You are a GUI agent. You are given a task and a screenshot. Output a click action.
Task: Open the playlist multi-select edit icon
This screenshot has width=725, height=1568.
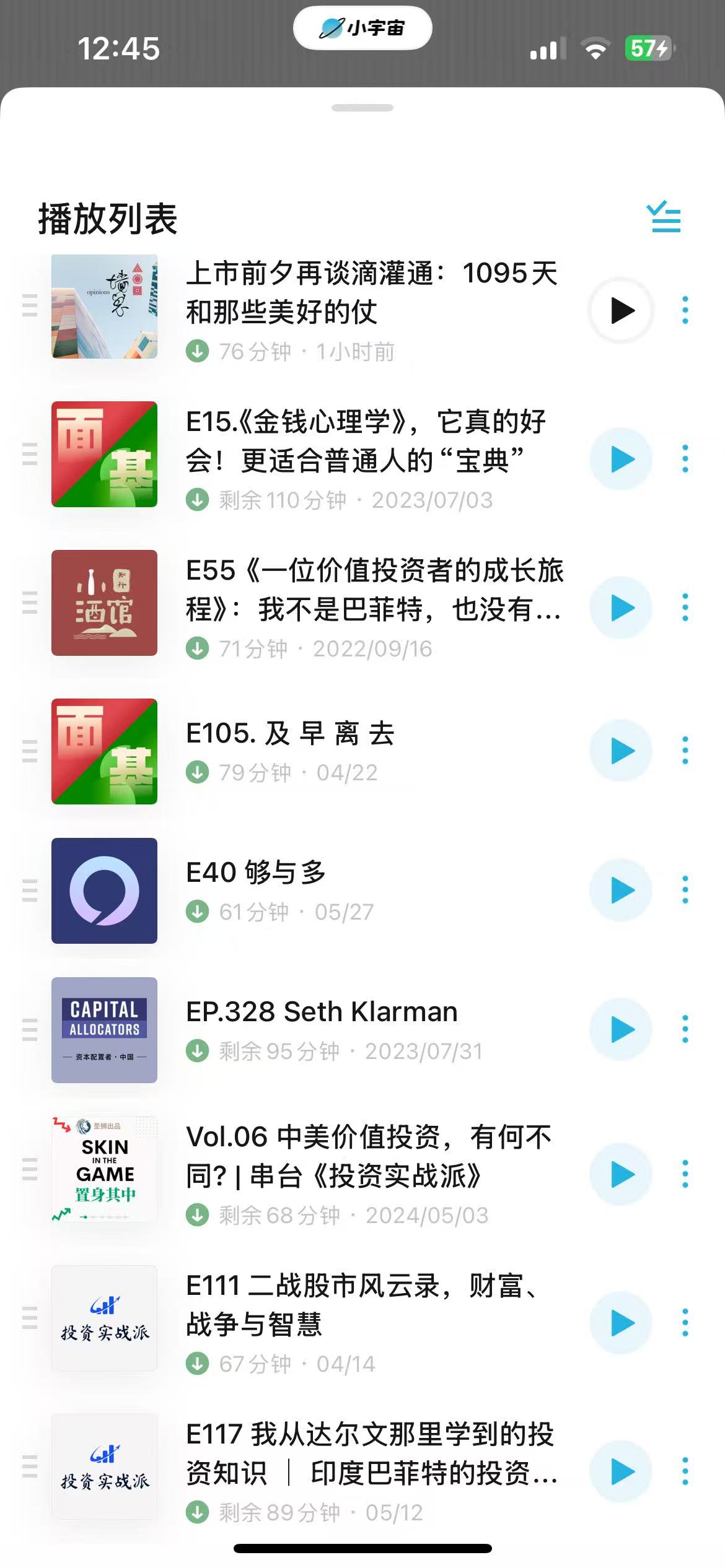click(x=663, y=217)
